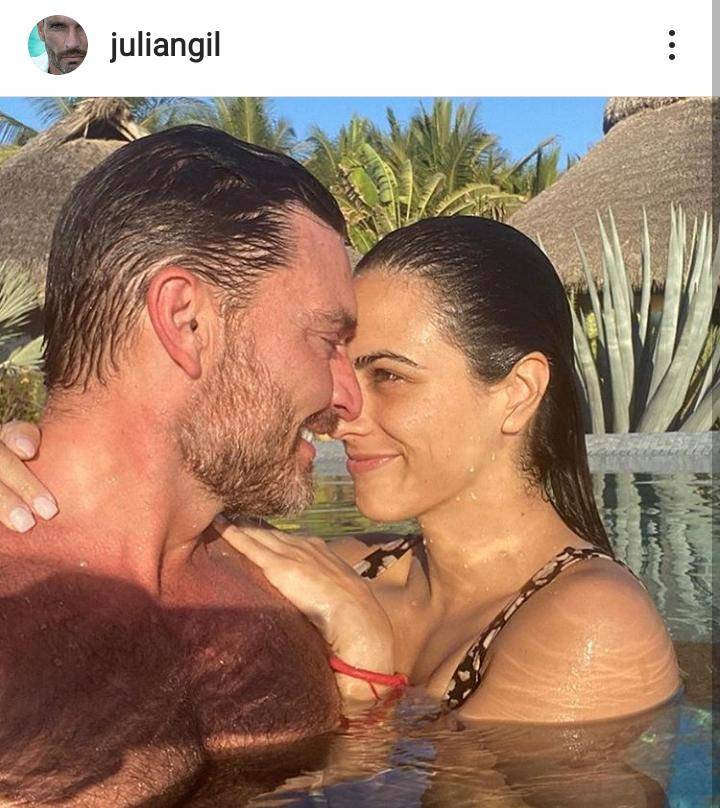
Task: Open the juliangil profile picture
Action: [58, 45]
